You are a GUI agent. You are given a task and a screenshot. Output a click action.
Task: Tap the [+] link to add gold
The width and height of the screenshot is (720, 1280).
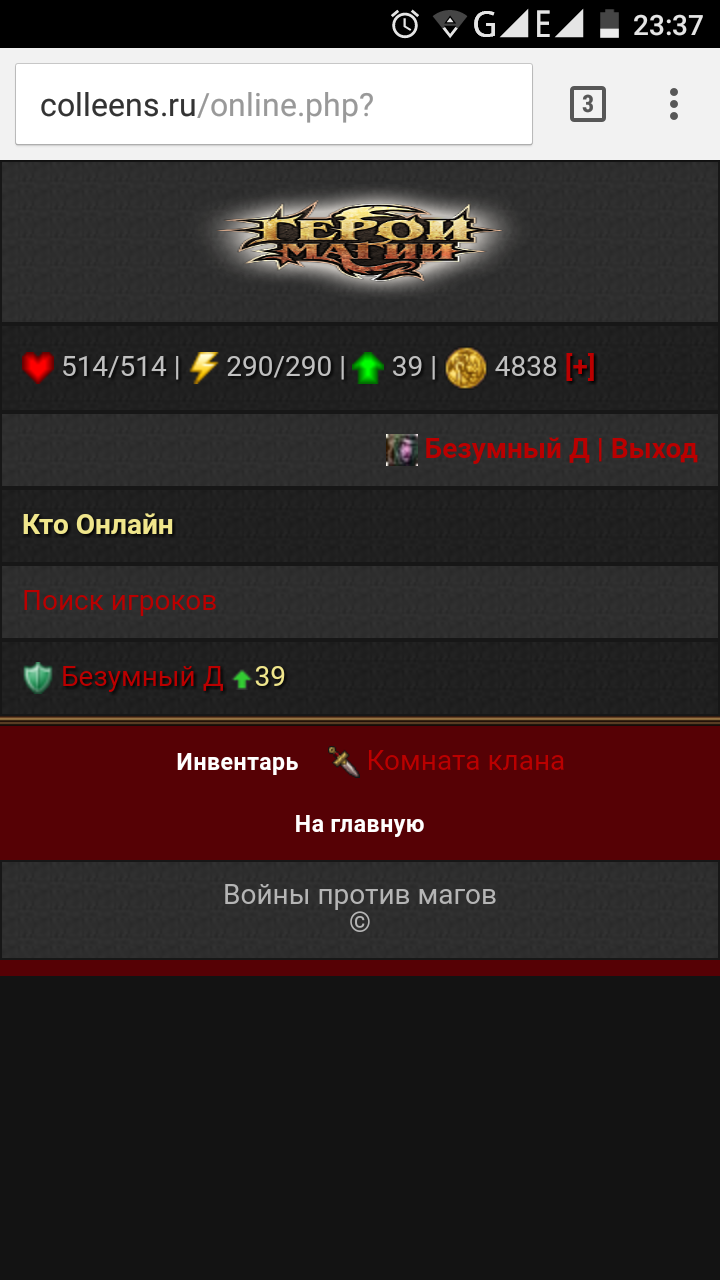coord(580,367)
